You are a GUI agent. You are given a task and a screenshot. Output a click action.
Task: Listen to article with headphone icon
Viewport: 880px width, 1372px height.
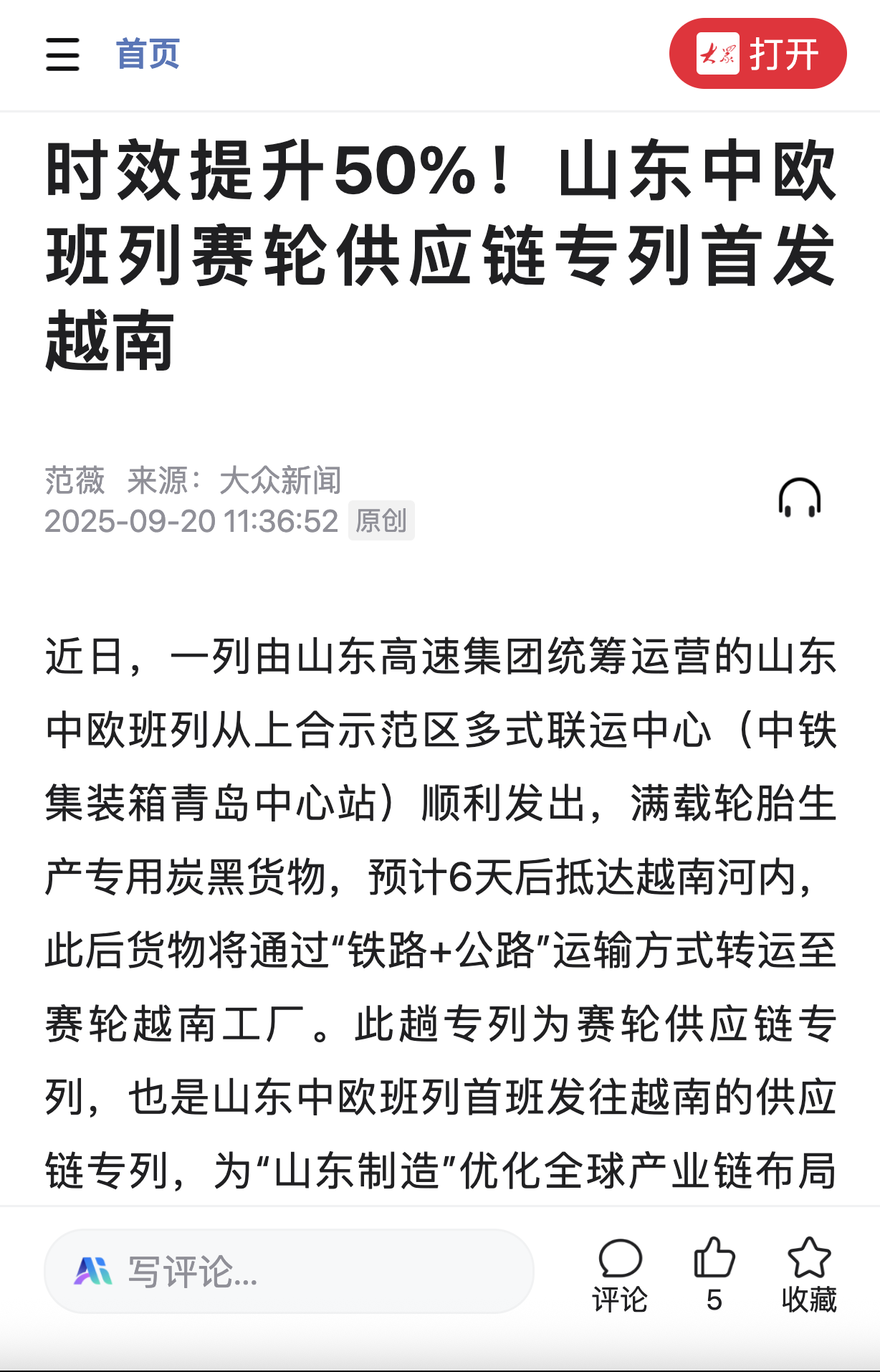pos(799,497)
